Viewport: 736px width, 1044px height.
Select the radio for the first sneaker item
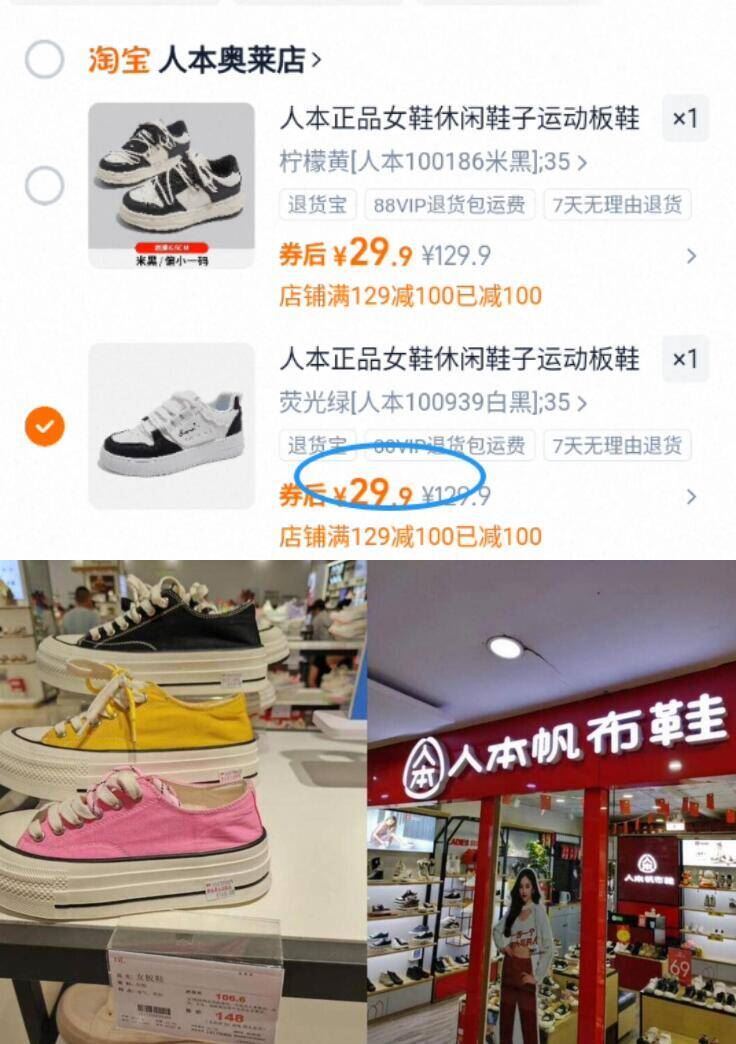[x=44, y=183]
